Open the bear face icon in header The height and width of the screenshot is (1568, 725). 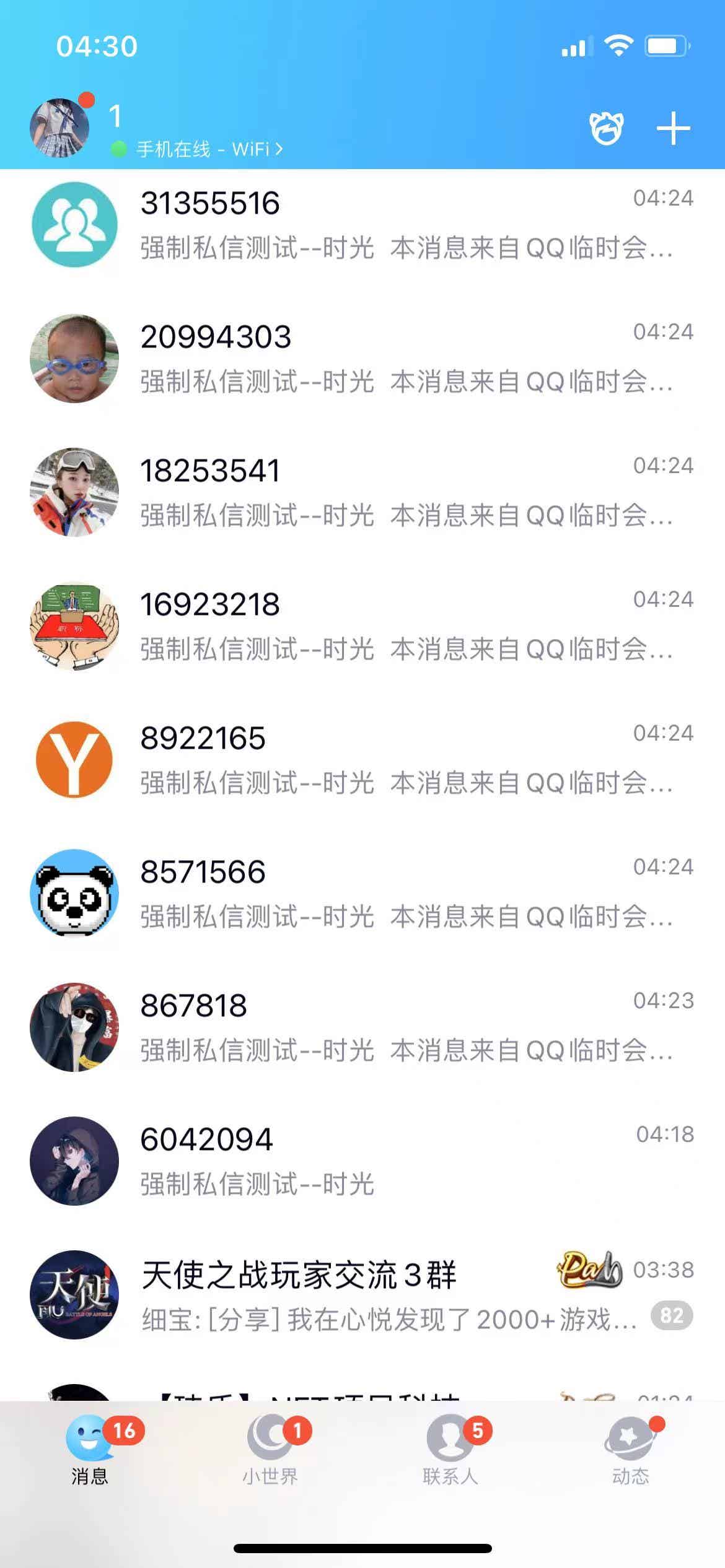[x=605, y=129]
